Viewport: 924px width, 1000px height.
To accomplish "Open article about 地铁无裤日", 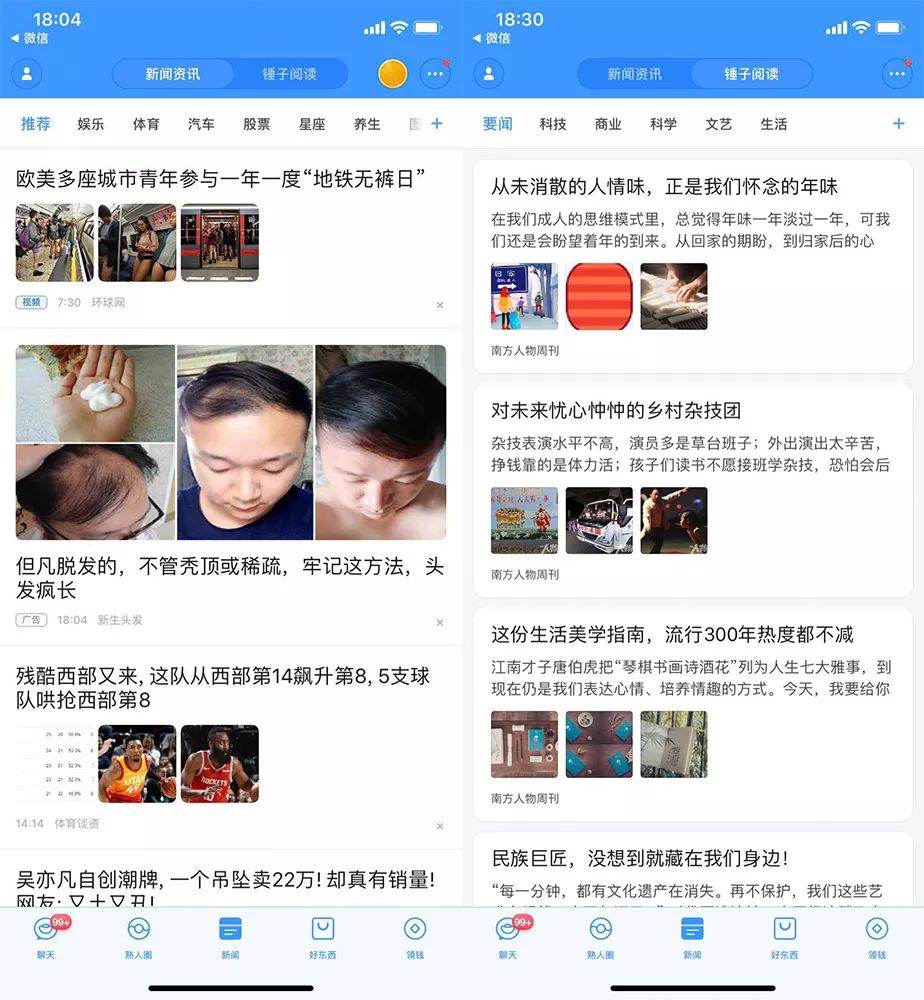I will point(222,179).
